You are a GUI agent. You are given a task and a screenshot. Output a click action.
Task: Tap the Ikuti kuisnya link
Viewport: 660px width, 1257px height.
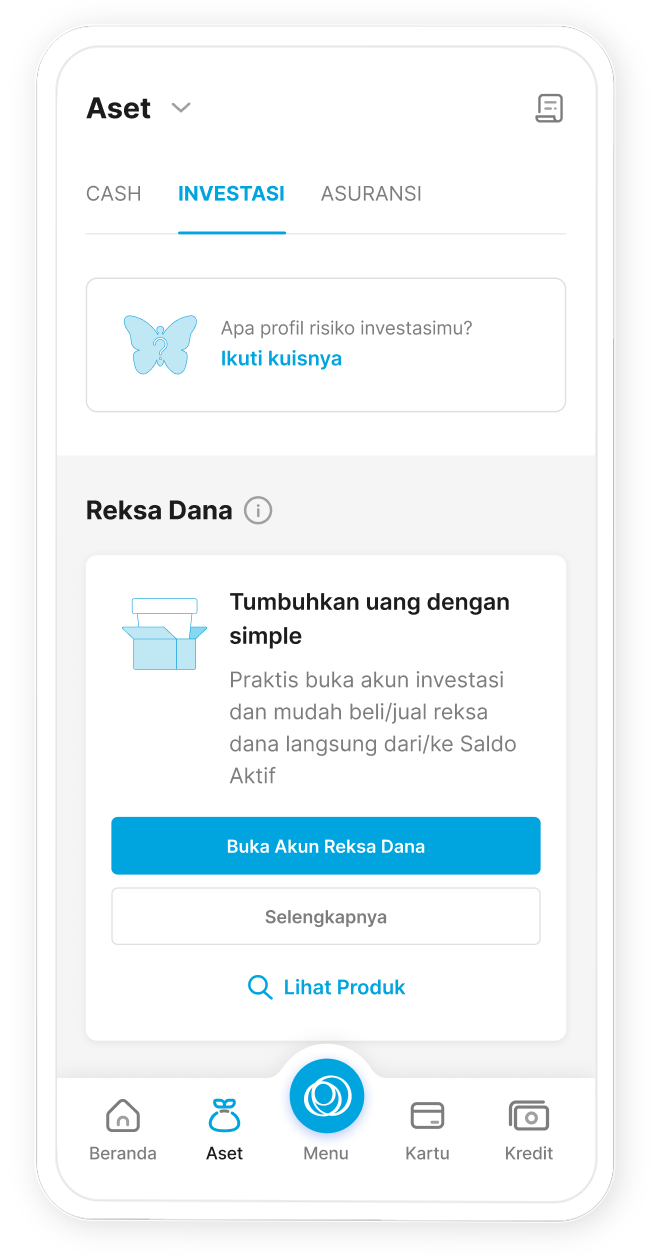point(281,358)
